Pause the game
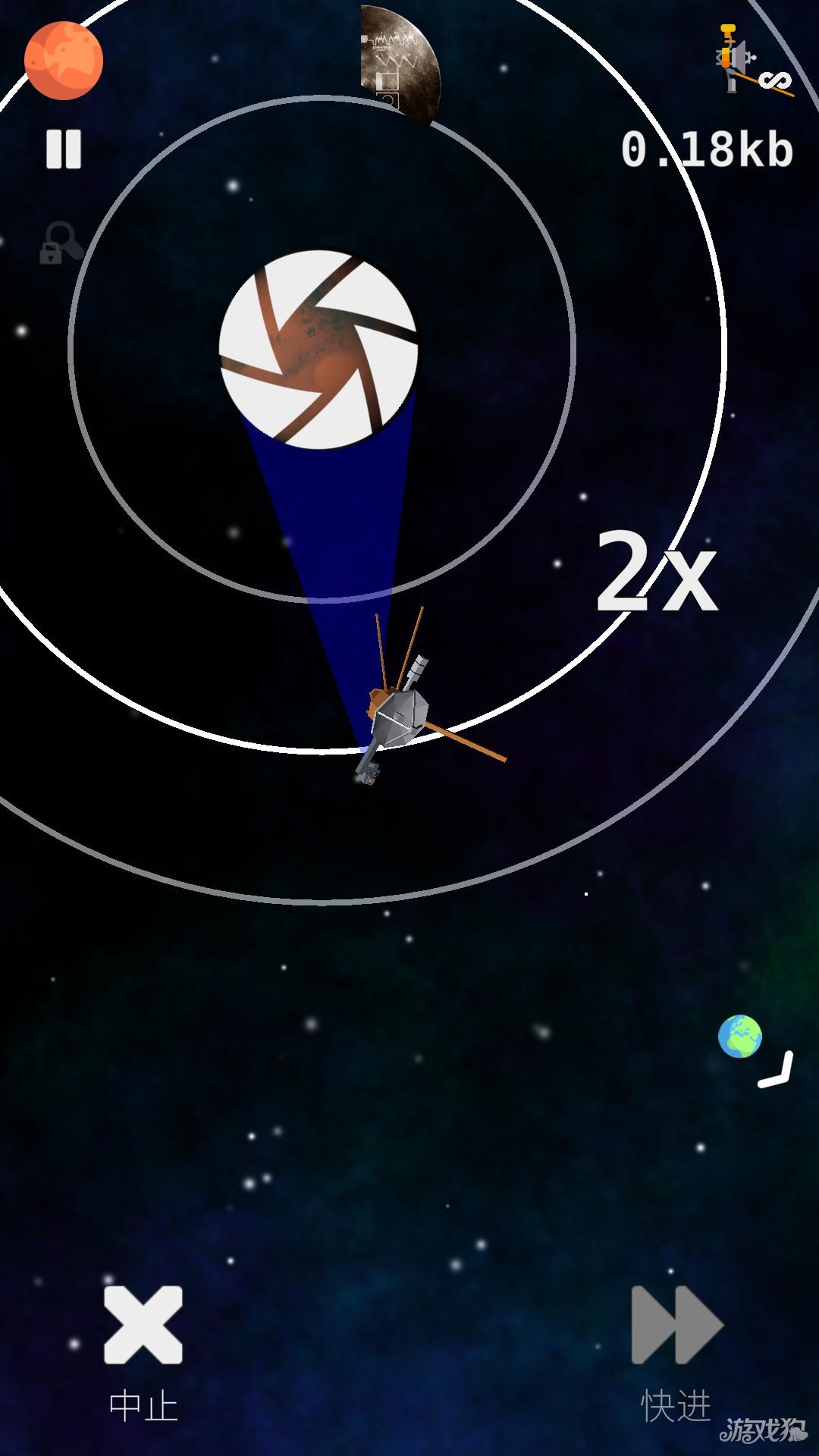 click(x=64, y=149)
